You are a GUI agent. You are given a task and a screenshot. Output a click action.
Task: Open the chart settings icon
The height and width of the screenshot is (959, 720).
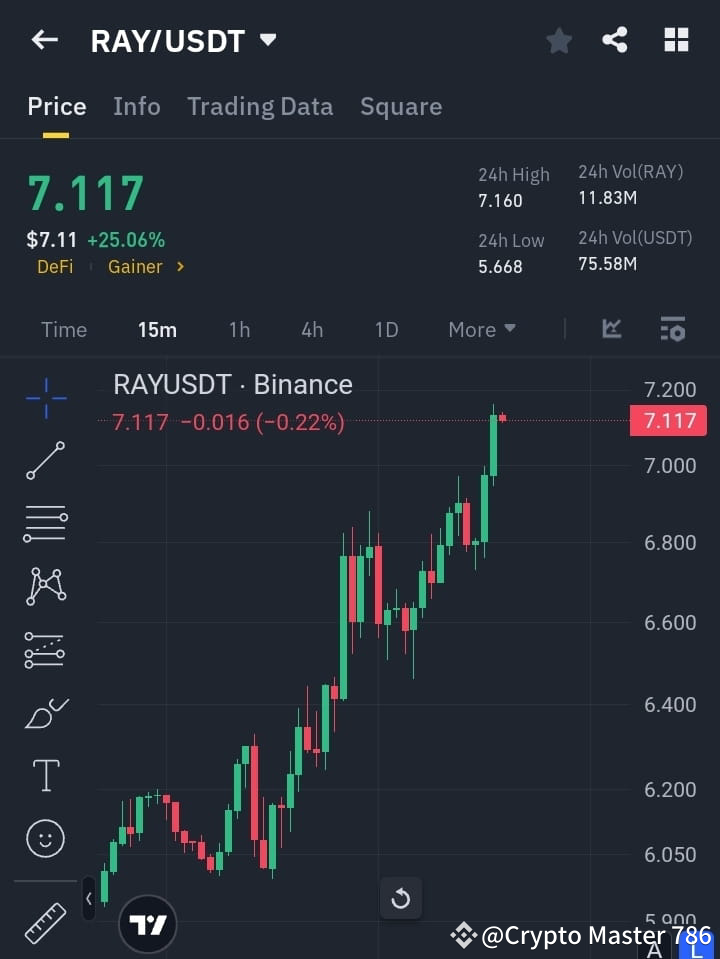point(673,329)
